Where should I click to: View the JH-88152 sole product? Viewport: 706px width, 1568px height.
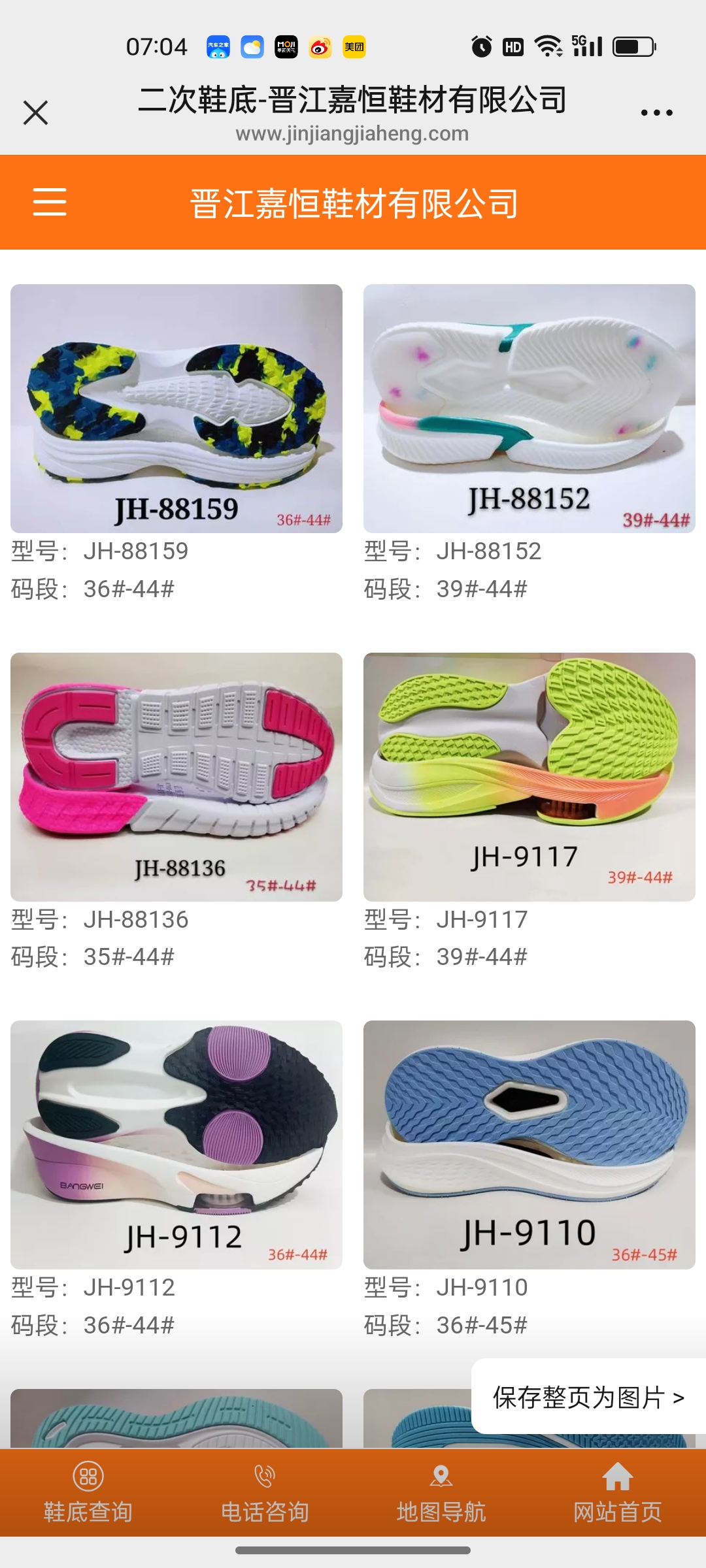(529, 408)
